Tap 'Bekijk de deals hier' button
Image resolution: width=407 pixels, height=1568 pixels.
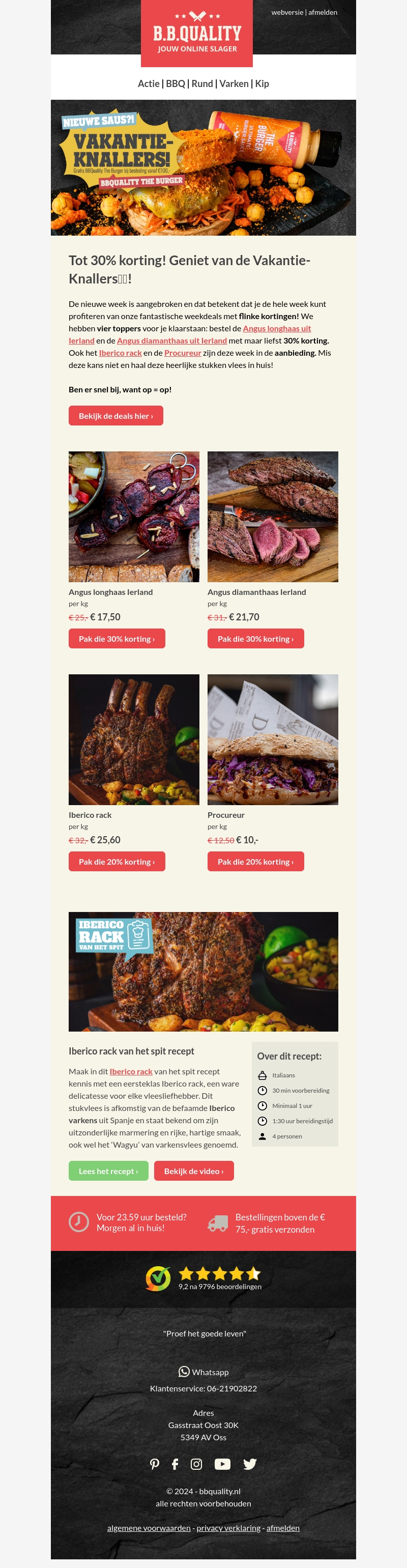pyautogui.click(x=115, y=416)
